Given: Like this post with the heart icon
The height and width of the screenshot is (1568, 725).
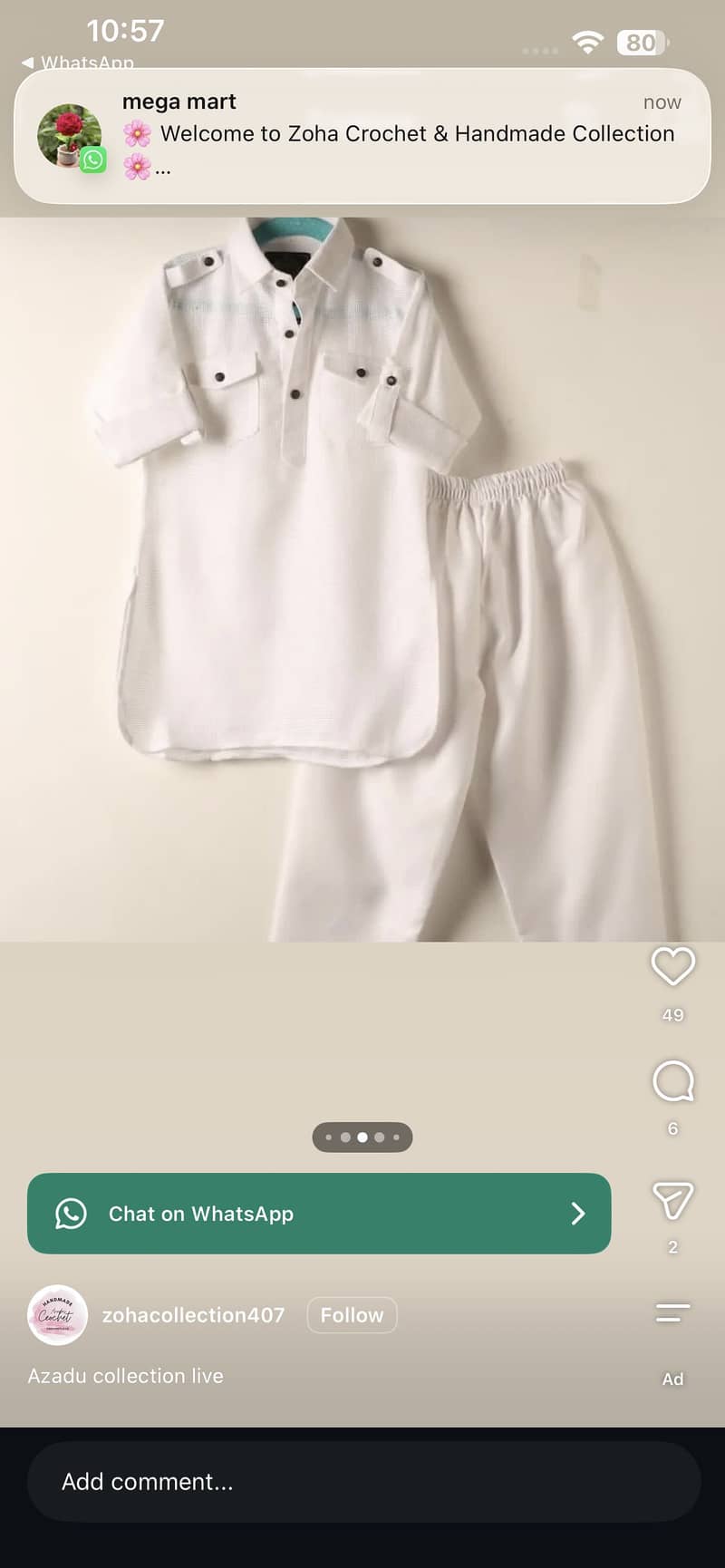Looking at the screenshot, I should [672, 966].
